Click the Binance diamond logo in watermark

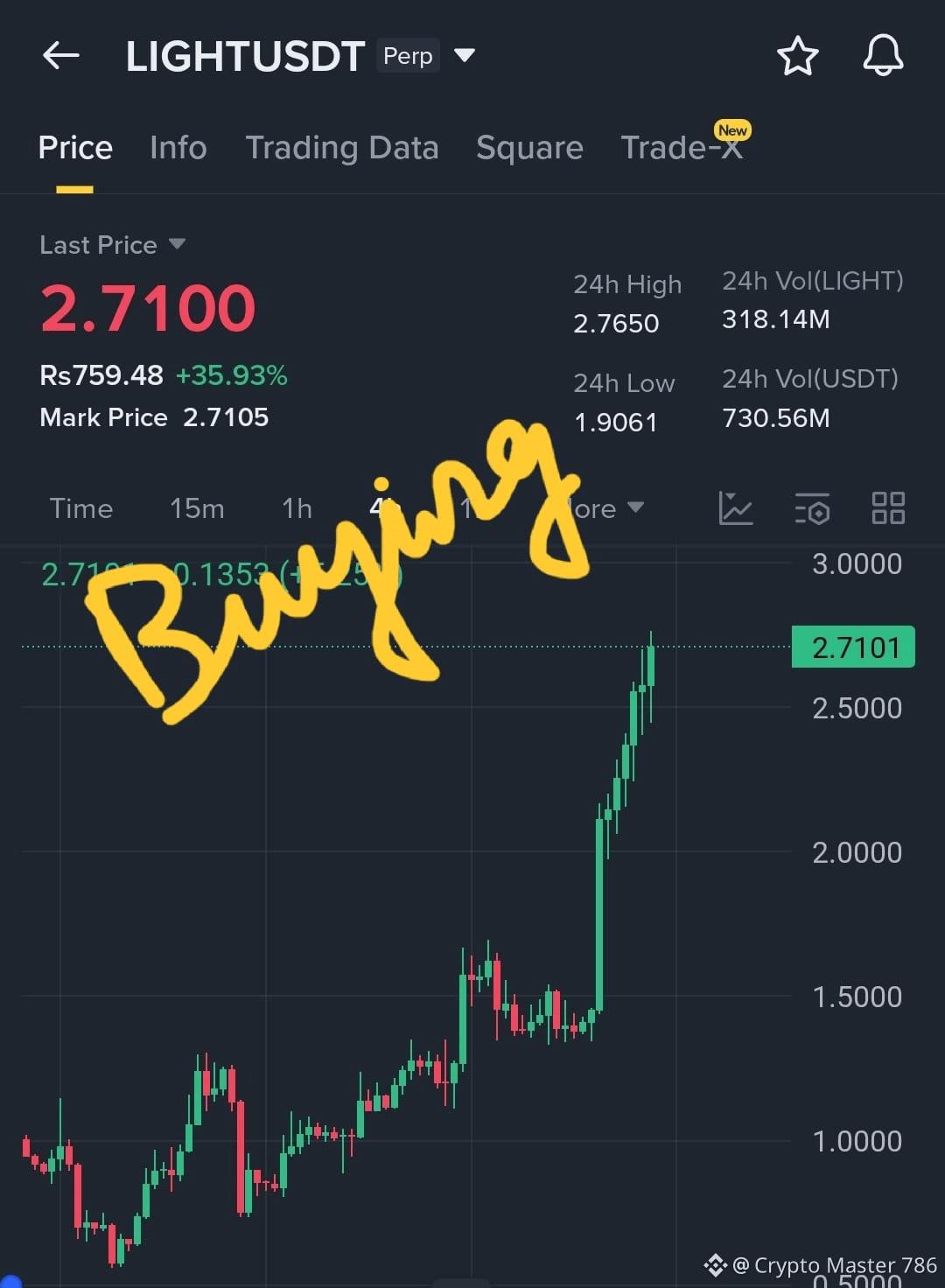[717, 1264]
